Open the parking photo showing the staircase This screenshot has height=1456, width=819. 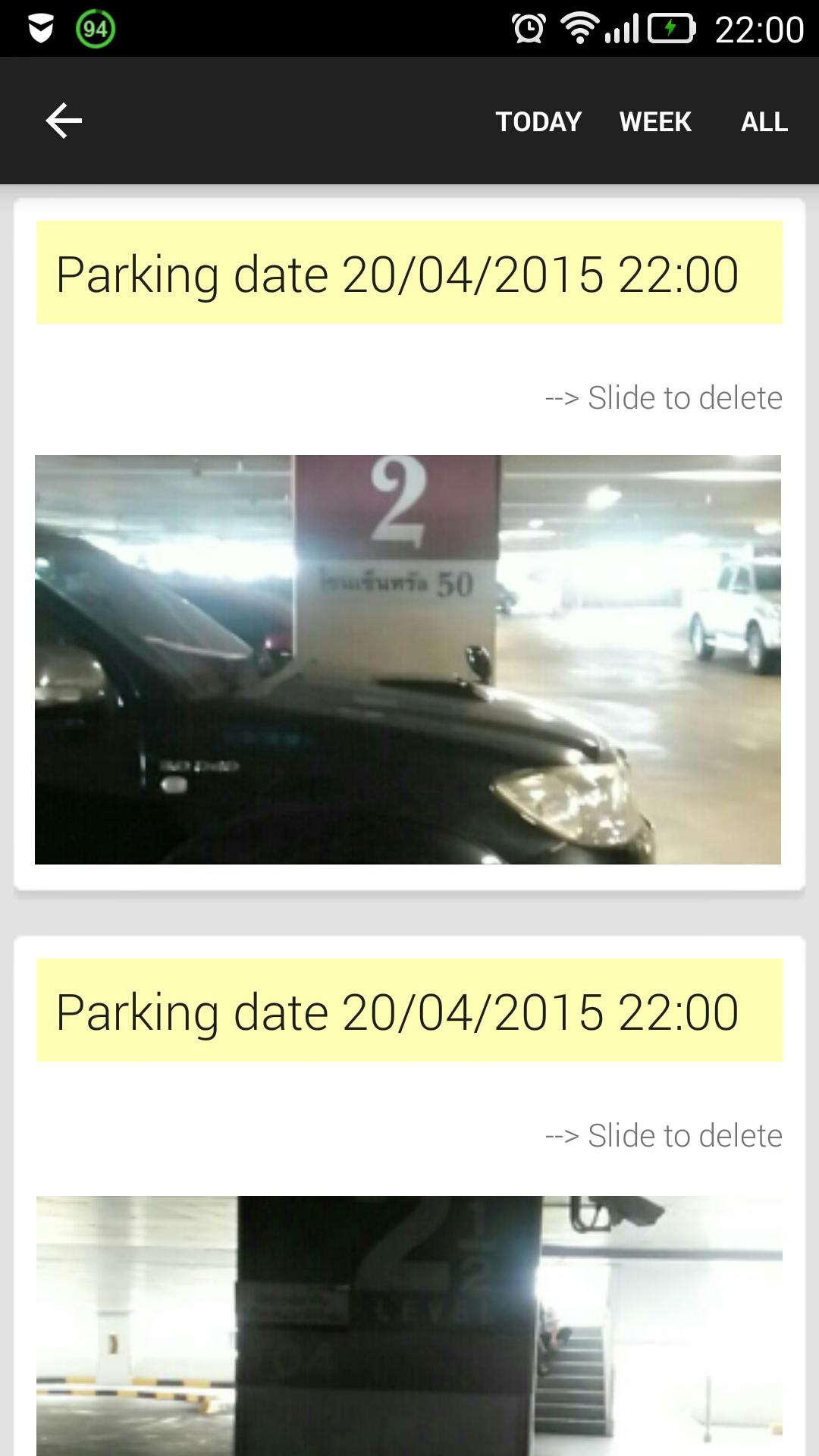point(409,1324)
